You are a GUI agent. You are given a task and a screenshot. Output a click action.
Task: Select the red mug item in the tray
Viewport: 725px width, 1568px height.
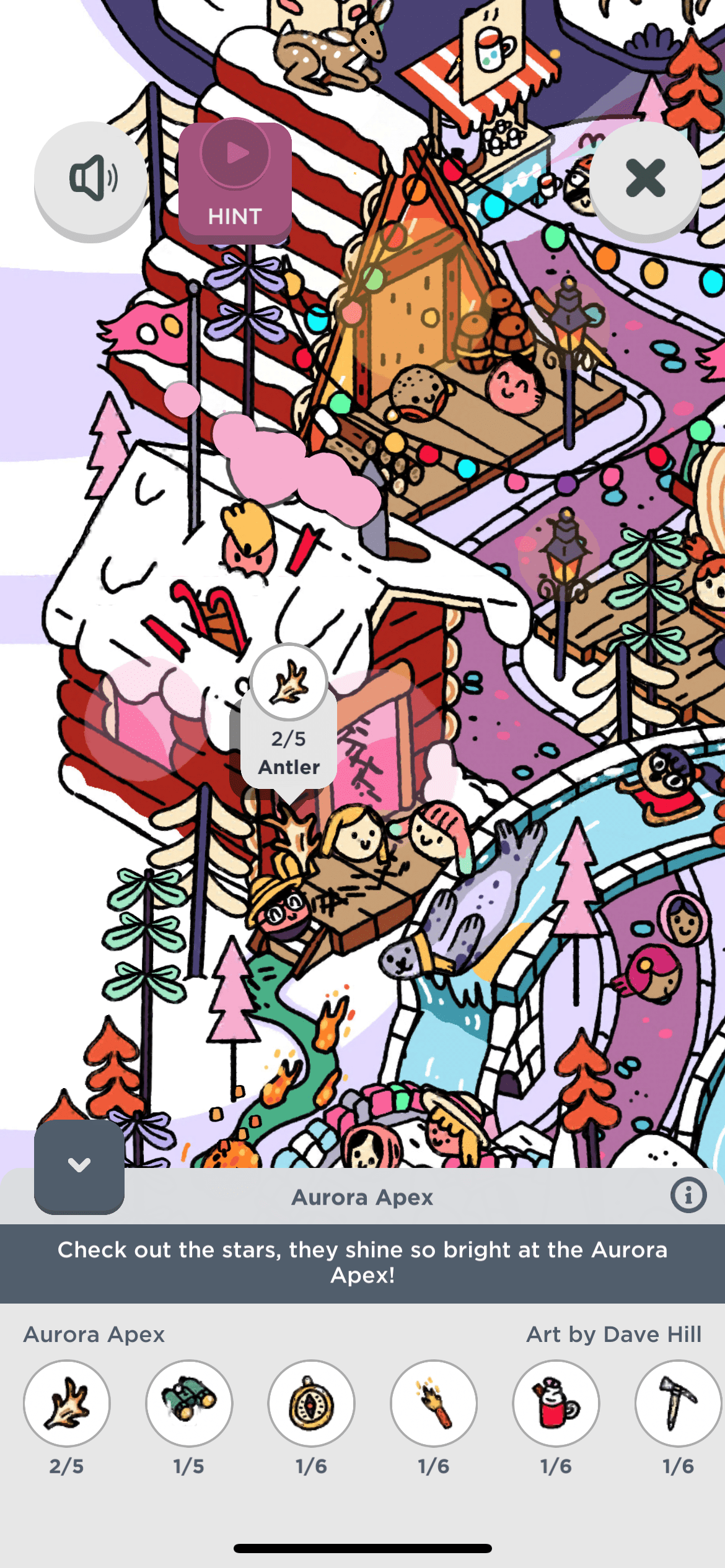pos(556,1403)
